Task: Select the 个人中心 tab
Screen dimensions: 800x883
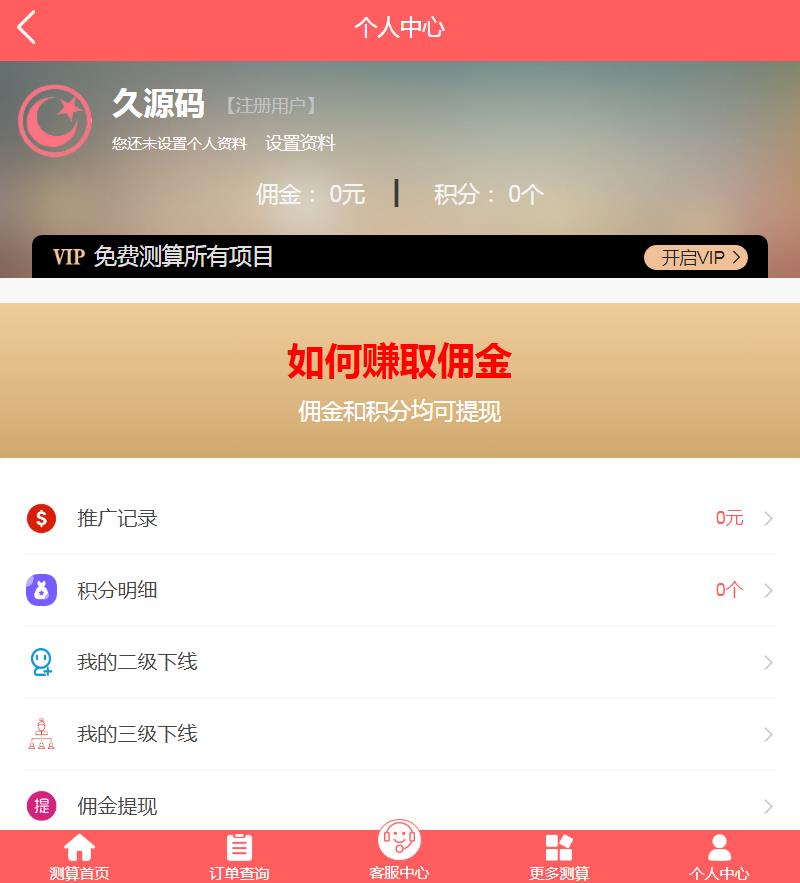Action: [719, 857]
